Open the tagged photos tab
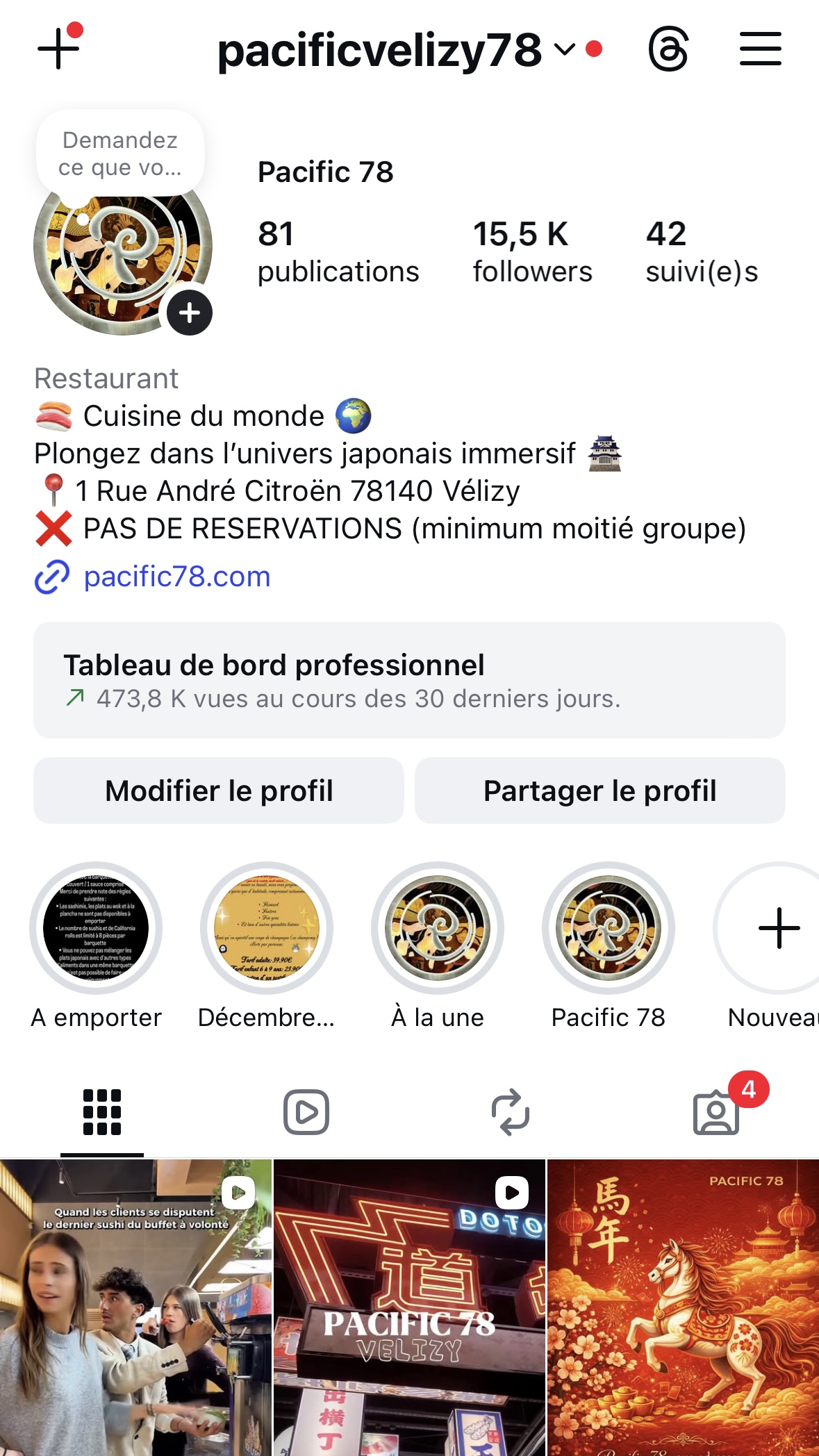Viewport: 819px width, 1456px height. click(x=715, y=1112)
